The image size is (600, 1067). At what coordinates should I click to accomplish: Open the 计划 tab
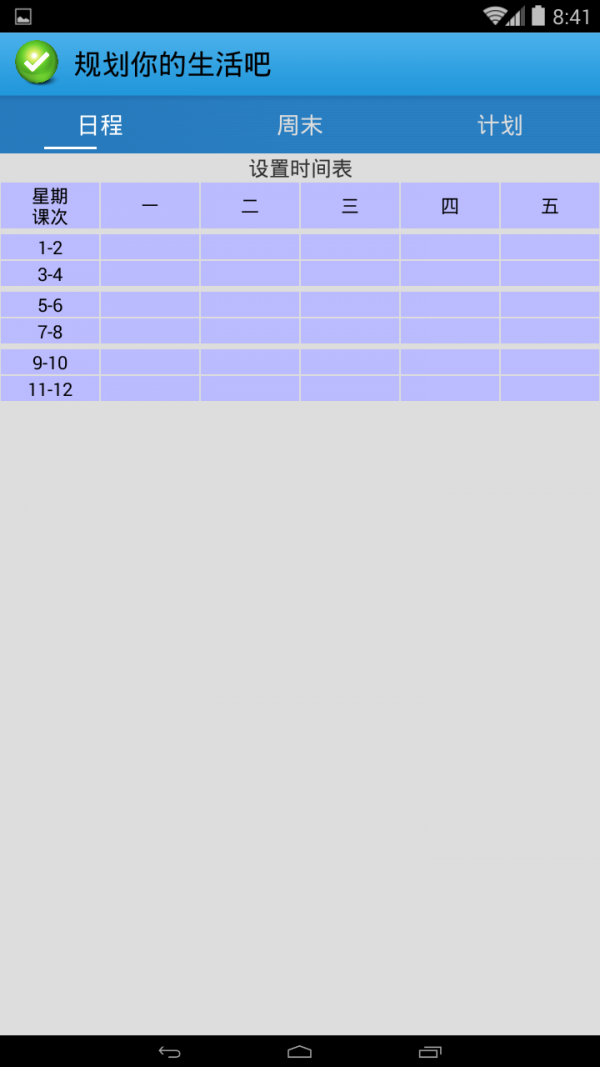(x=500, y=126)
